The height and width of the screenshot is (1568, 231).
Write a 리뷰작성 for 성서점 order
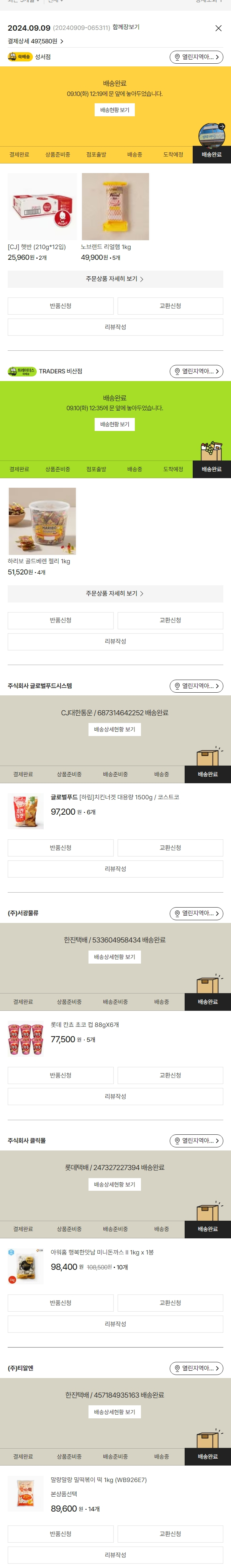pos(115,327)
